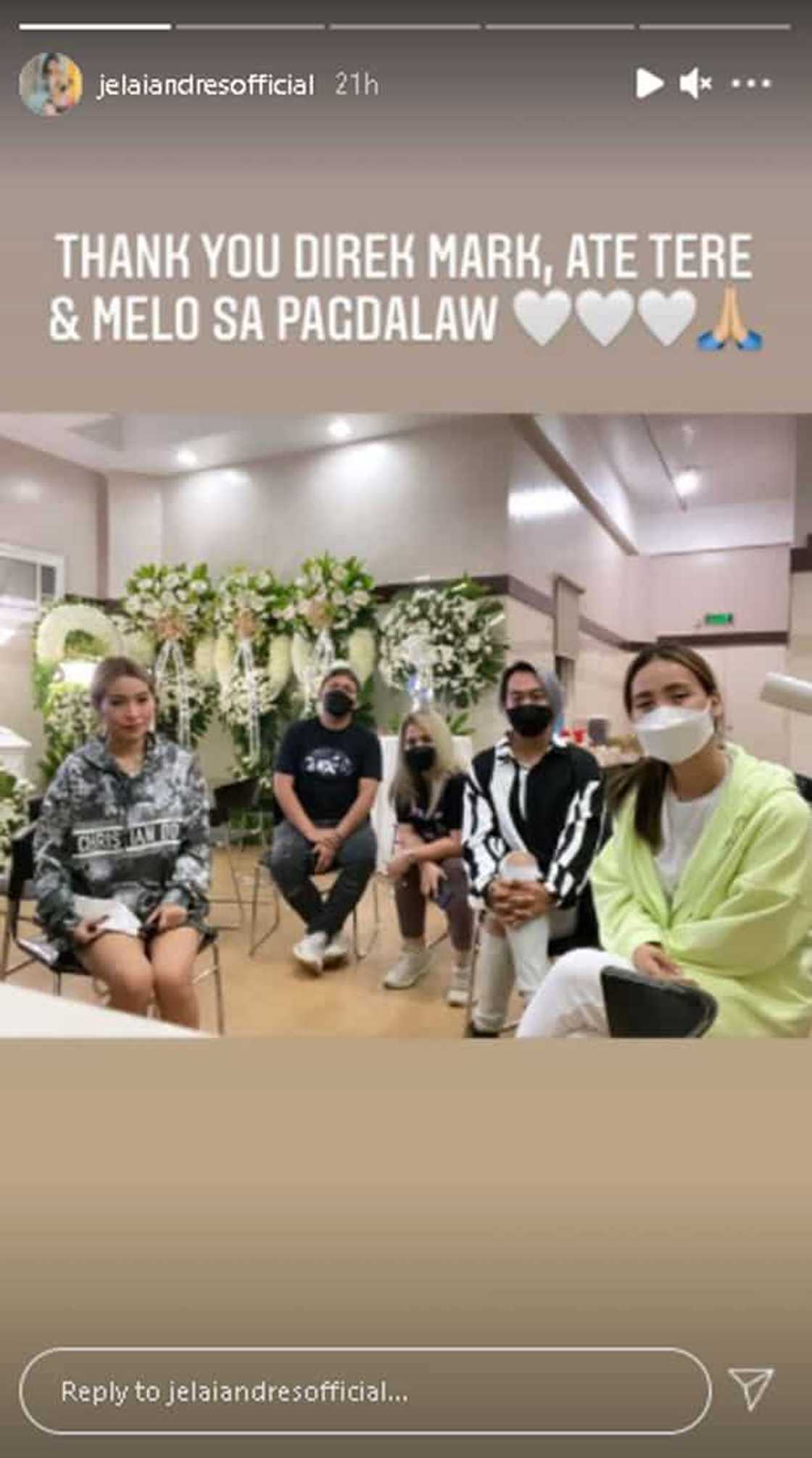
Task: Open jelaiandresofficial's profile picture
Action: pyautogui.click(x=50, y=84)
